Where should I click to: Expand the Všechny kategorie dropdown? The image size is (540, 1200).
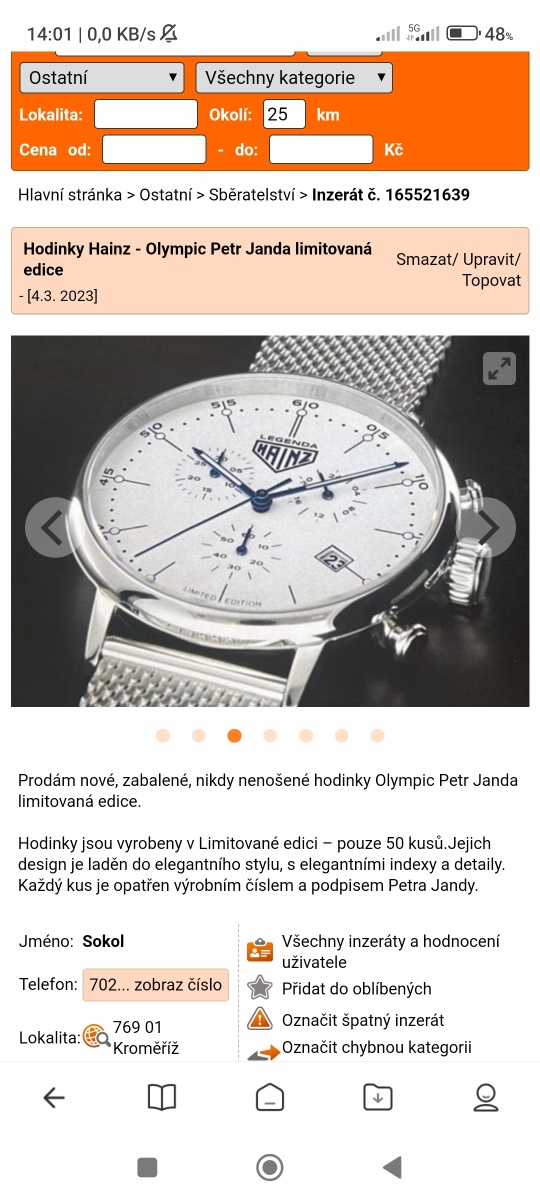[294, 77]
